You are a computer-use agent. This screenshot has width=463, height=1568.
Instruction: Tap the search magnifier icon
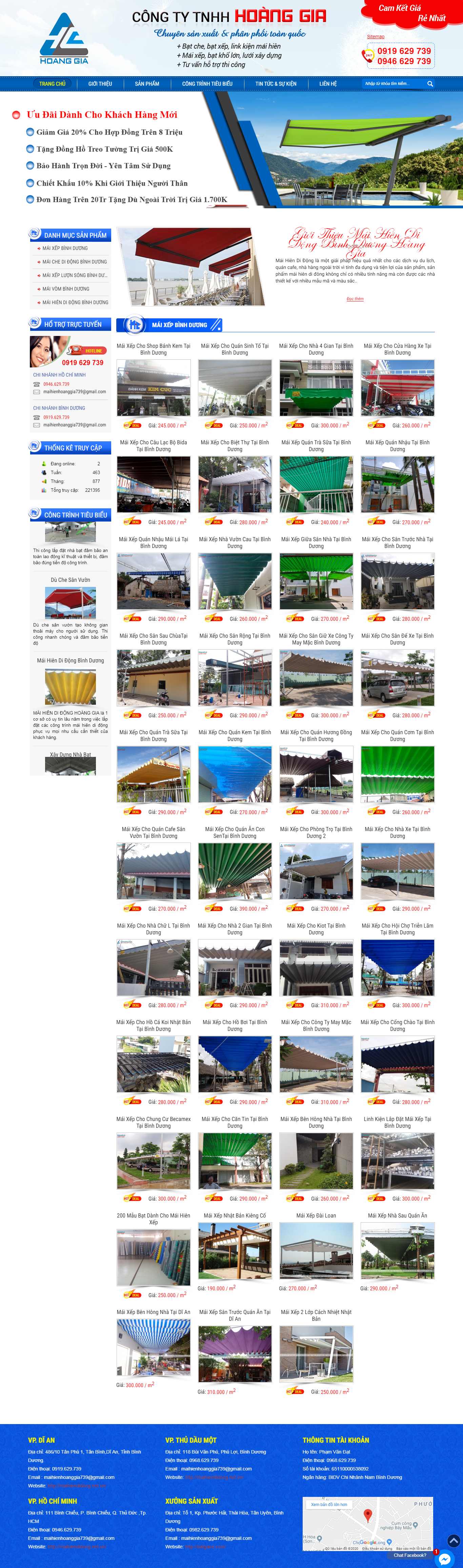click(430, 84)
